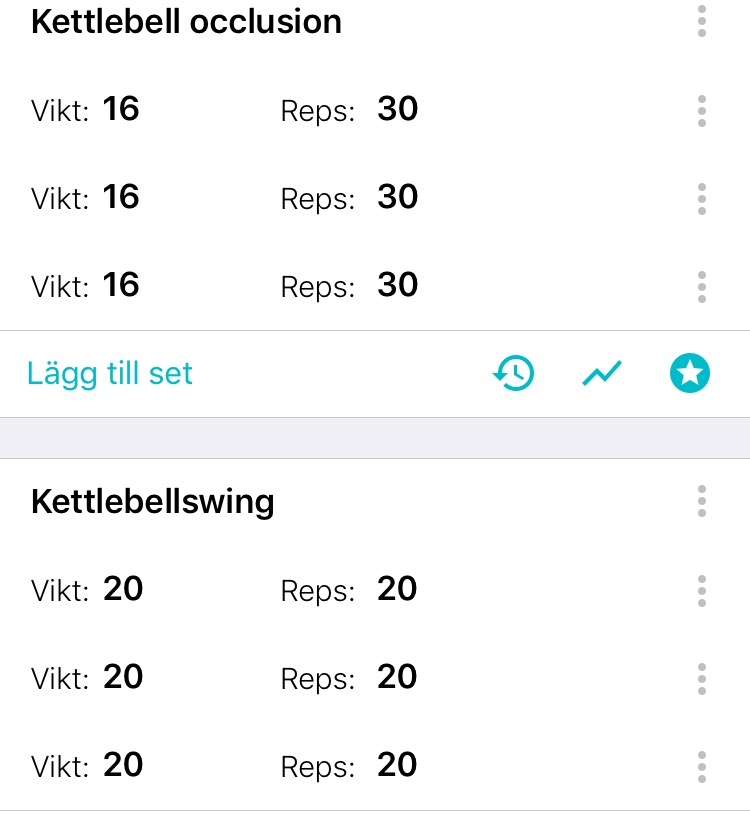View exercise history for Kettlebell occlusion
The height and width of the screenshot is (815, 750).
click(514, 374)
